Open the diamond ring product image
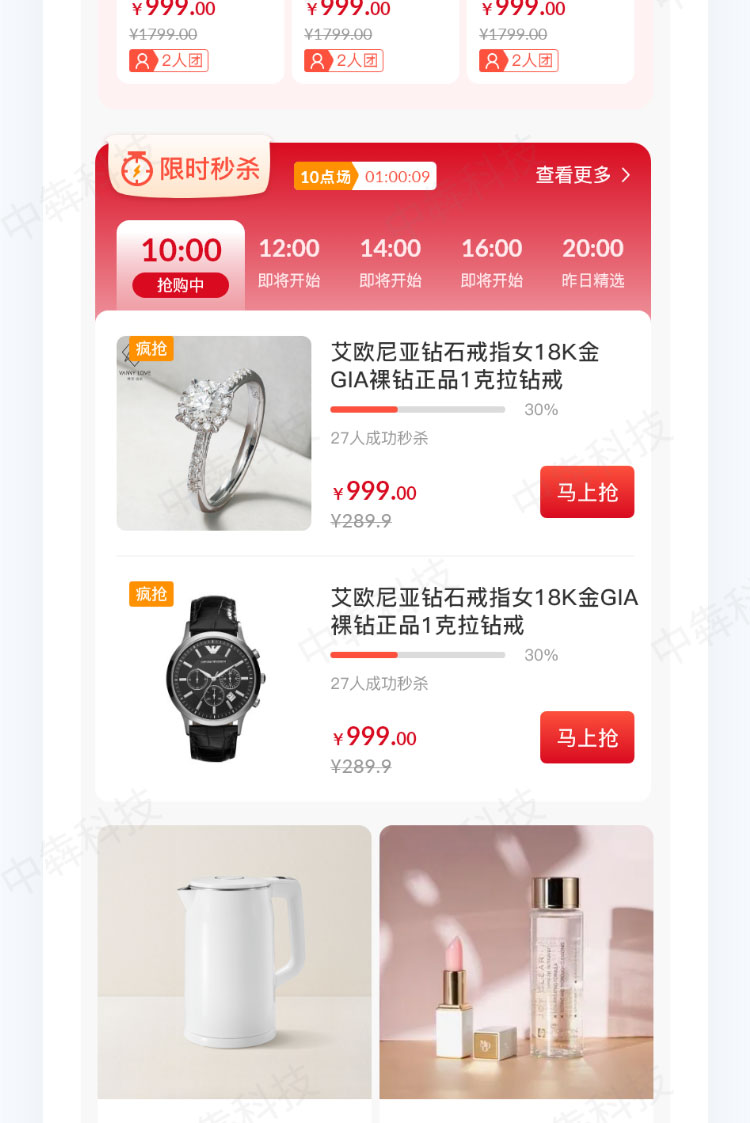Viewport: 750px width, 1123px height. (214, 433)
